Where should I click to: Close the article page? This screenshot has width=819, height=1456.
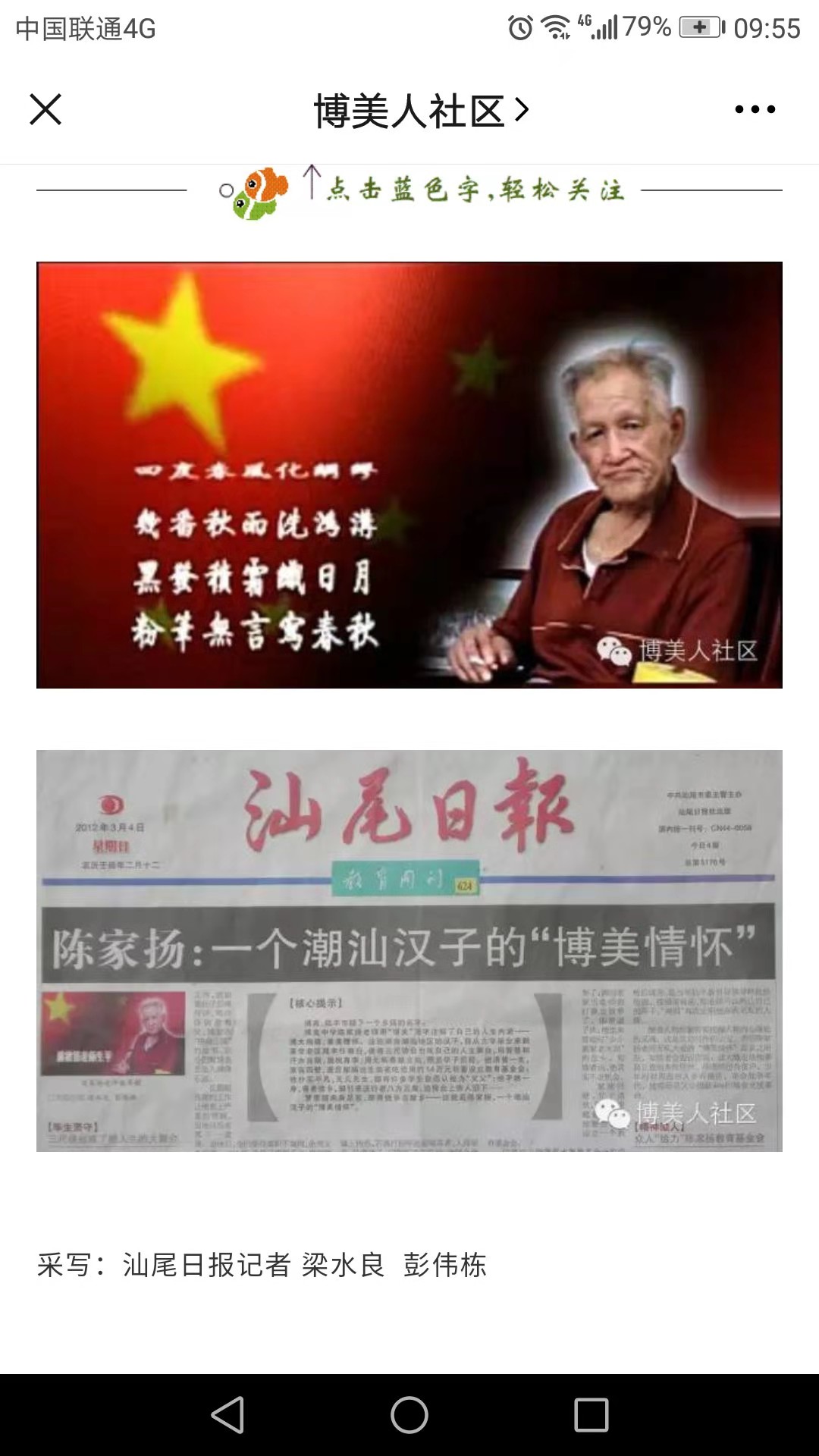[45, 109]
